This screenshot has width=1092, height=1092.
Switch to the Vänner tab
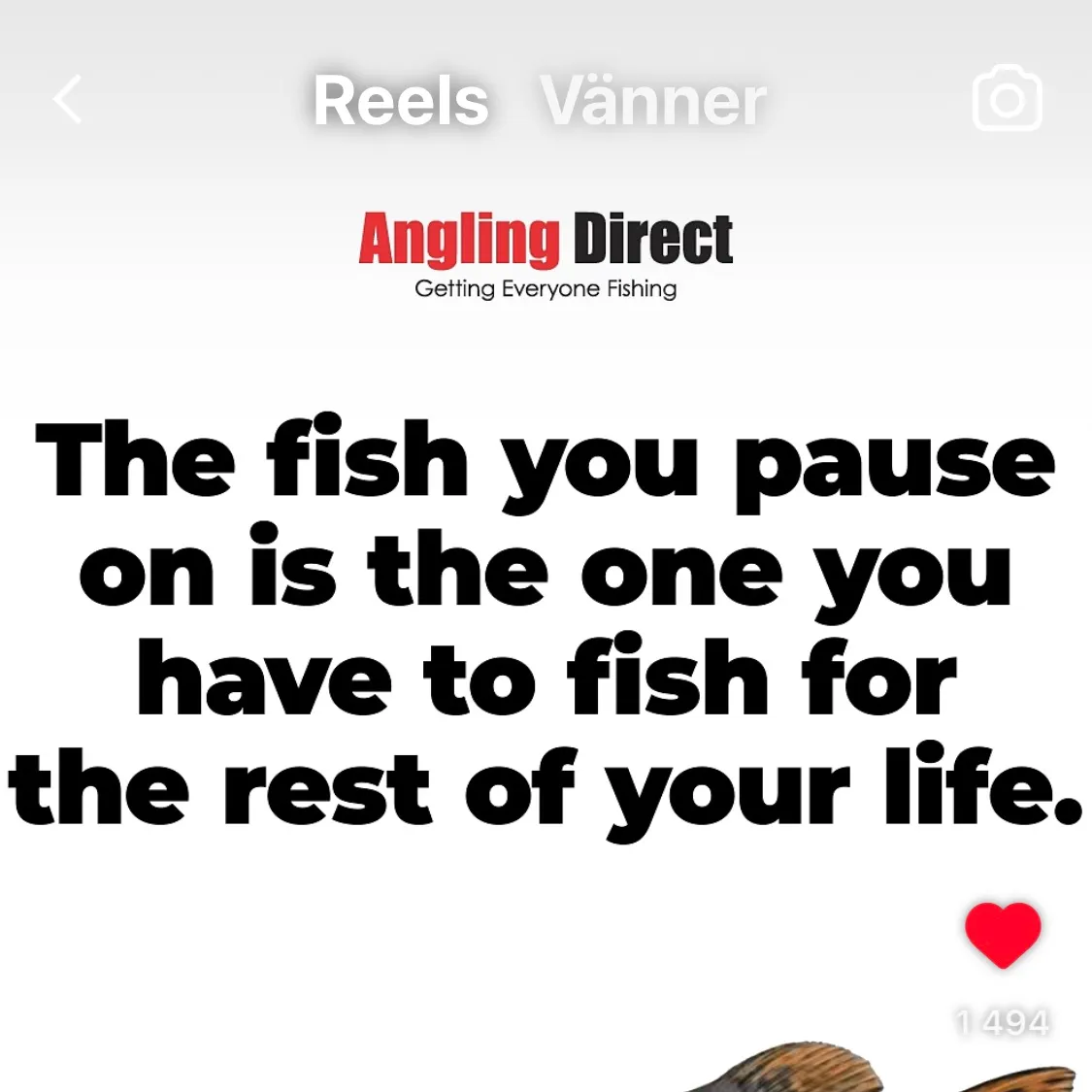click(x=653, y=101)
